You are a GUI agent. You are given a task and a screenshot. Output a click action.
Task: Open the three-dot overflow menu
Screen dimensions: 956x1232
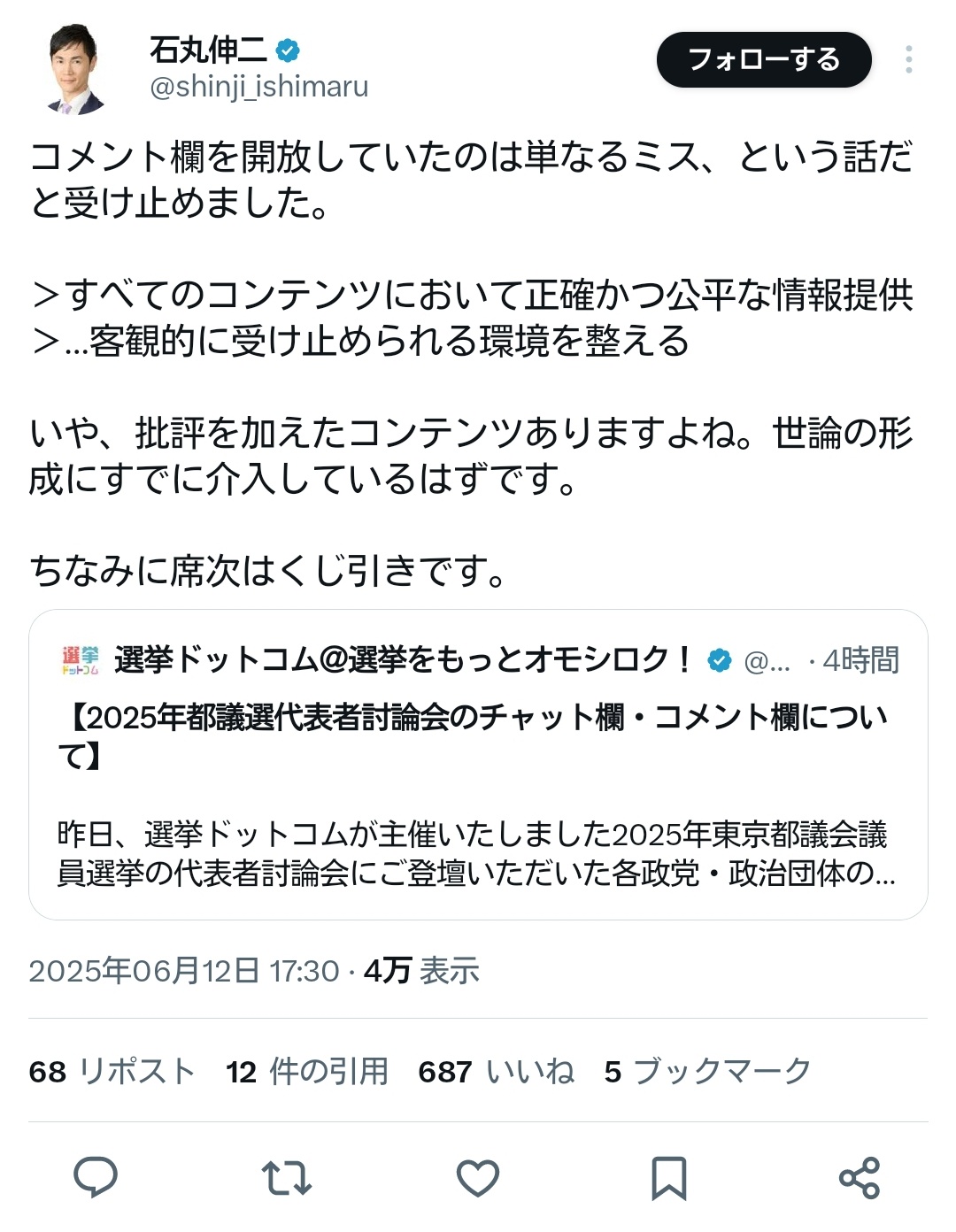[x=908, y=60]
